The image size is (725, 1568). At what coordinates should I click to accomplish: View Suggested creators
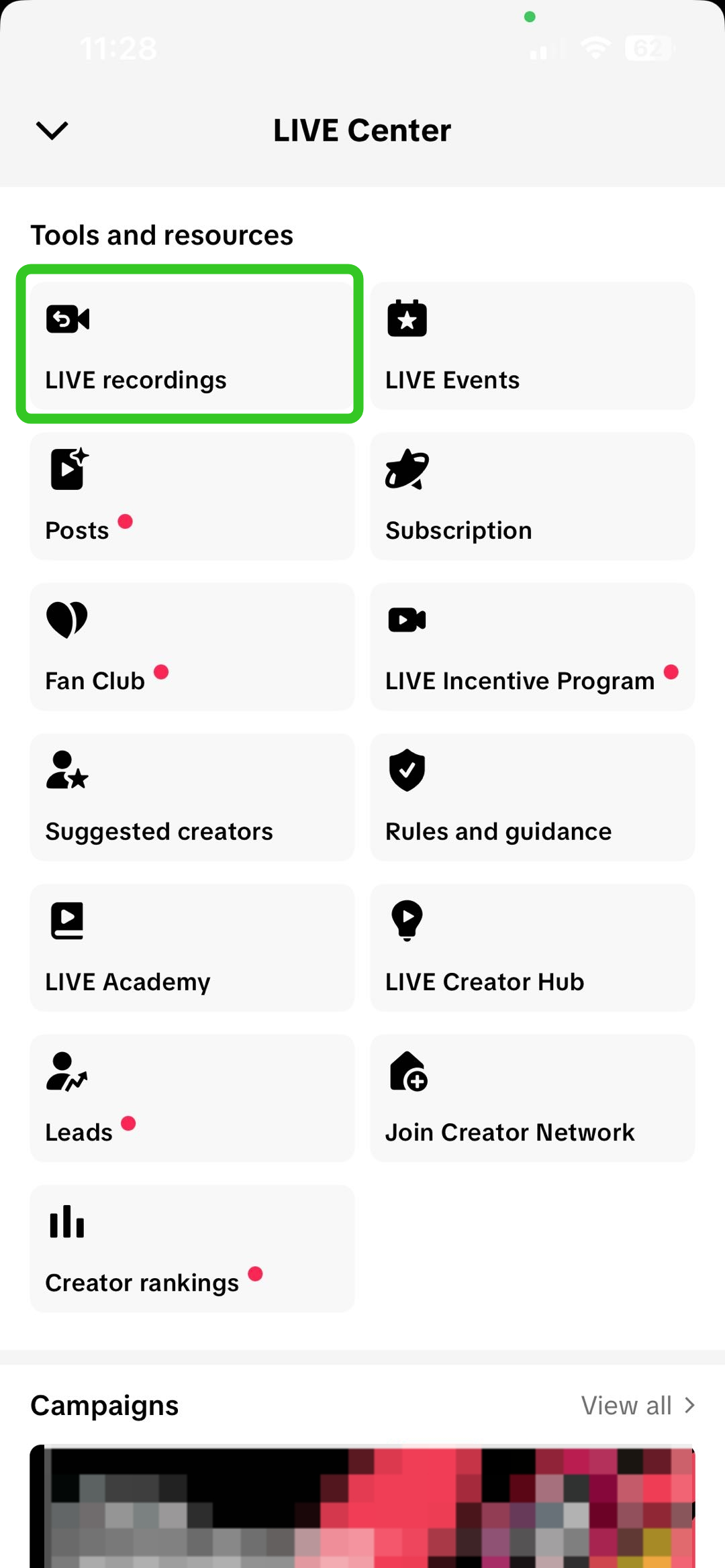pyautogui.click(x=191, y=796)
